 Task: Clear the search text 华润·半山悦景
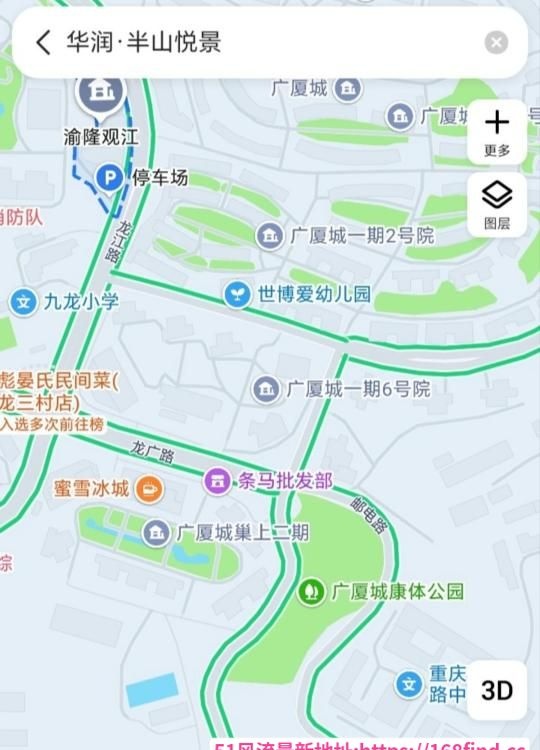496,43
